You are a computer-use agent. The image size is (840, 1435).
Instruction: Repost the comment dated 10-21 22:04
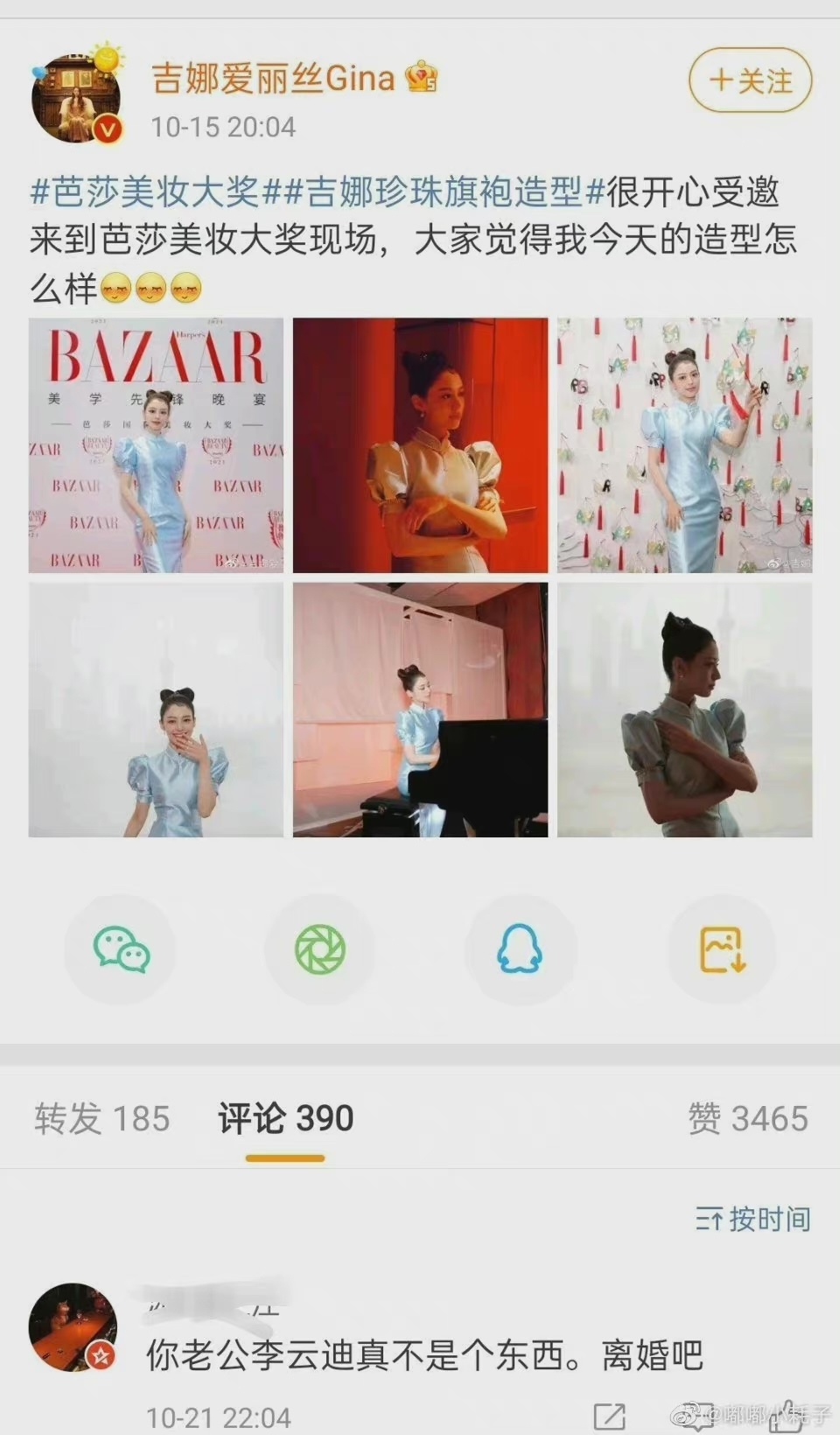[x=609, y=1417]
